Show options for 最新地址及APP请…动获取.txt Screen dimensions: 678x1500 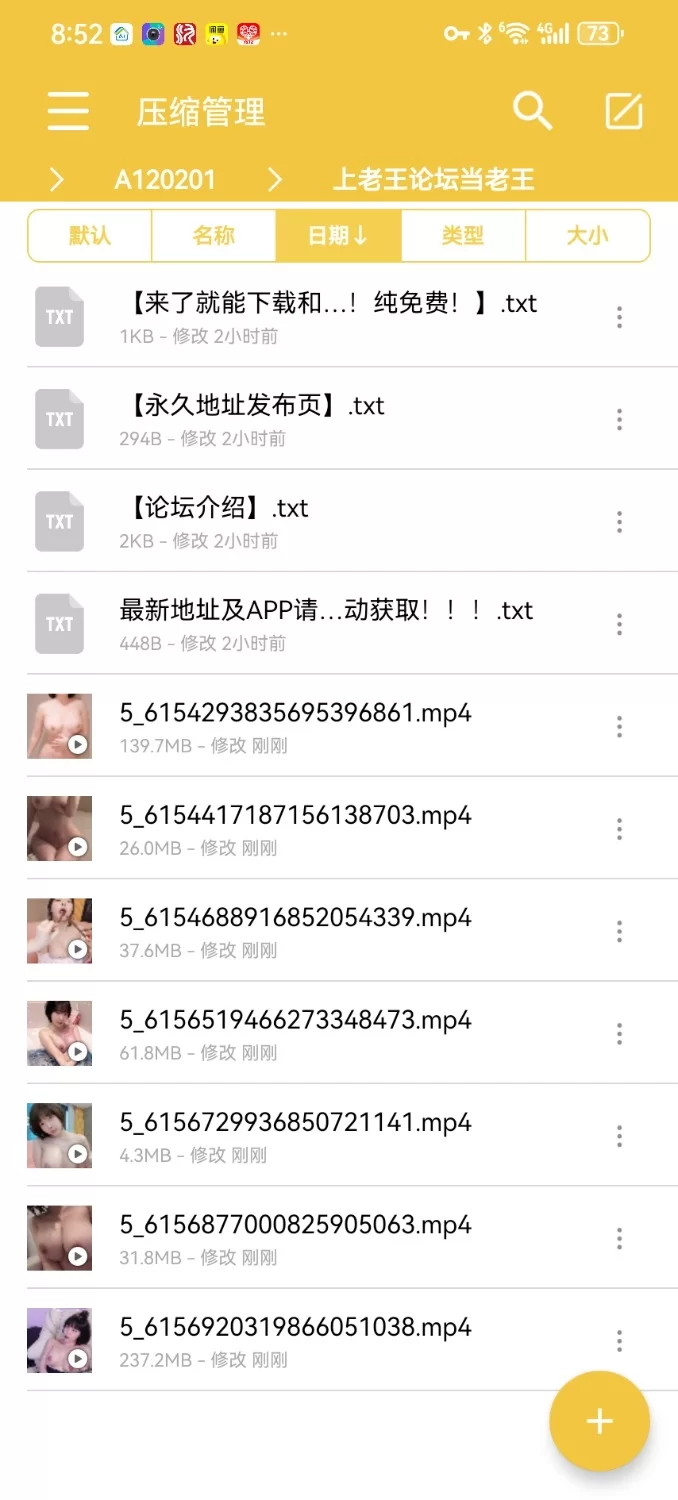pyautogui.click(x=620, y=625)
